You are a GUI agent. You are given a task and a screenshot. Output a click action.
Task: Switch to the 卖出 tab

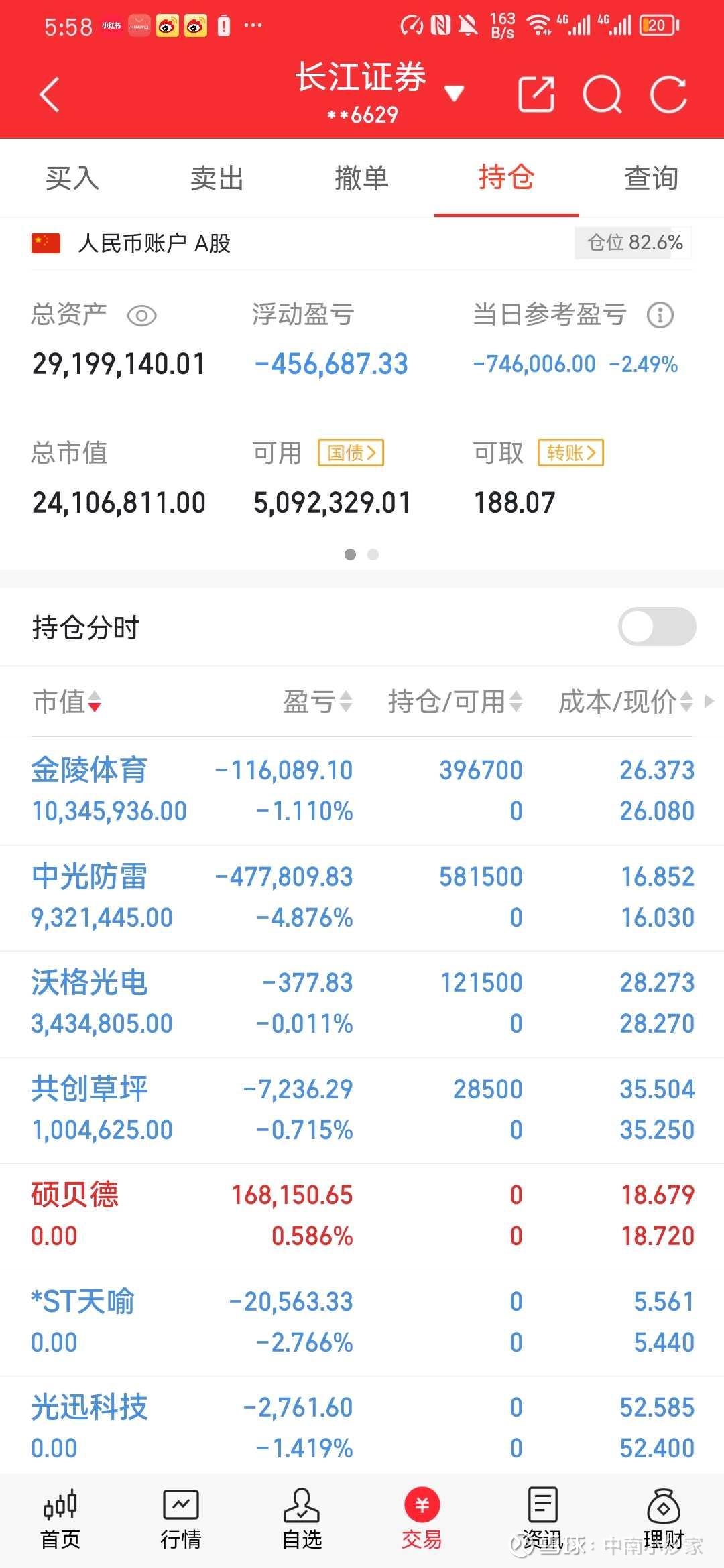pos(217,178)
